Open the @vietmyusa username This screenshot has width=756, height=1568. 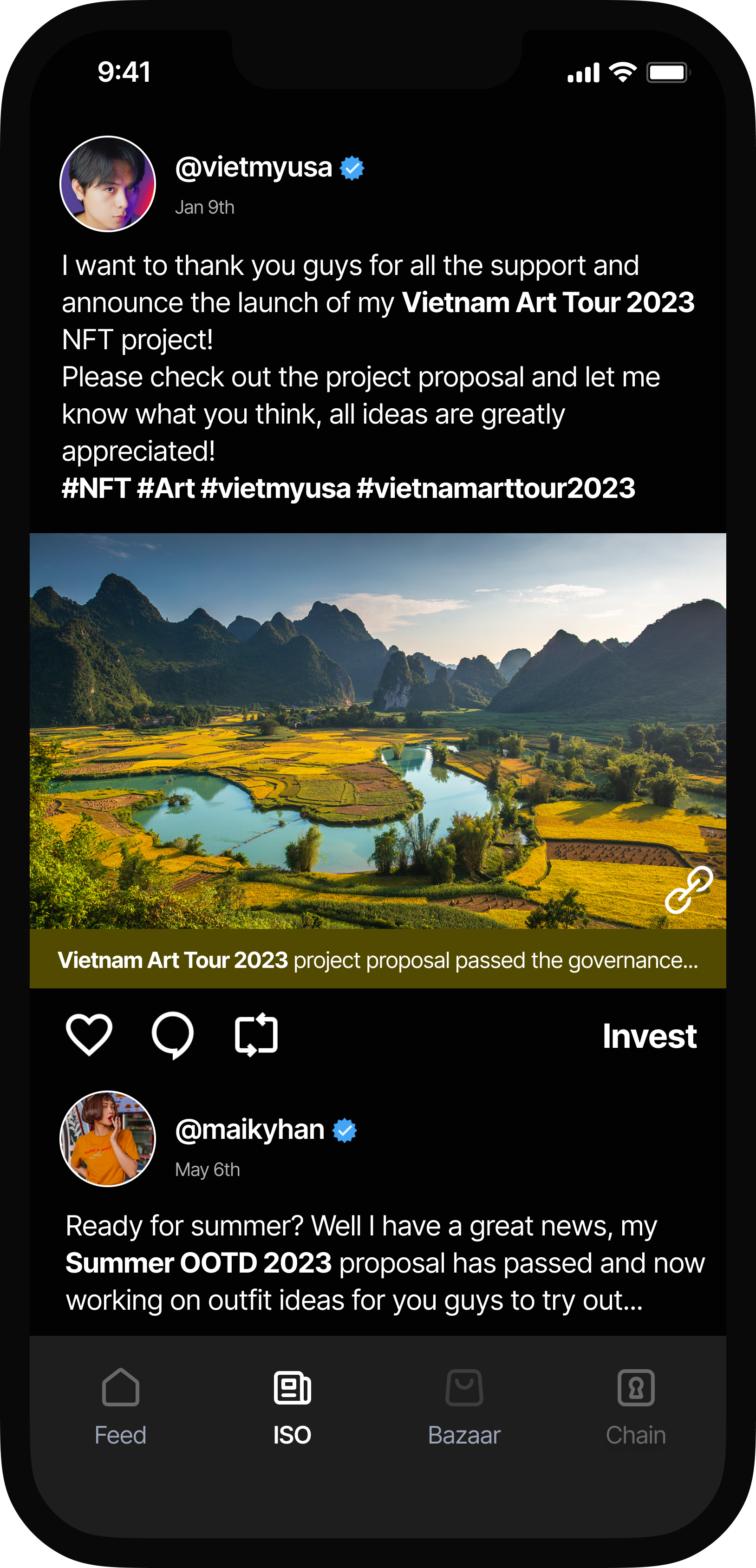click(254, 167)
